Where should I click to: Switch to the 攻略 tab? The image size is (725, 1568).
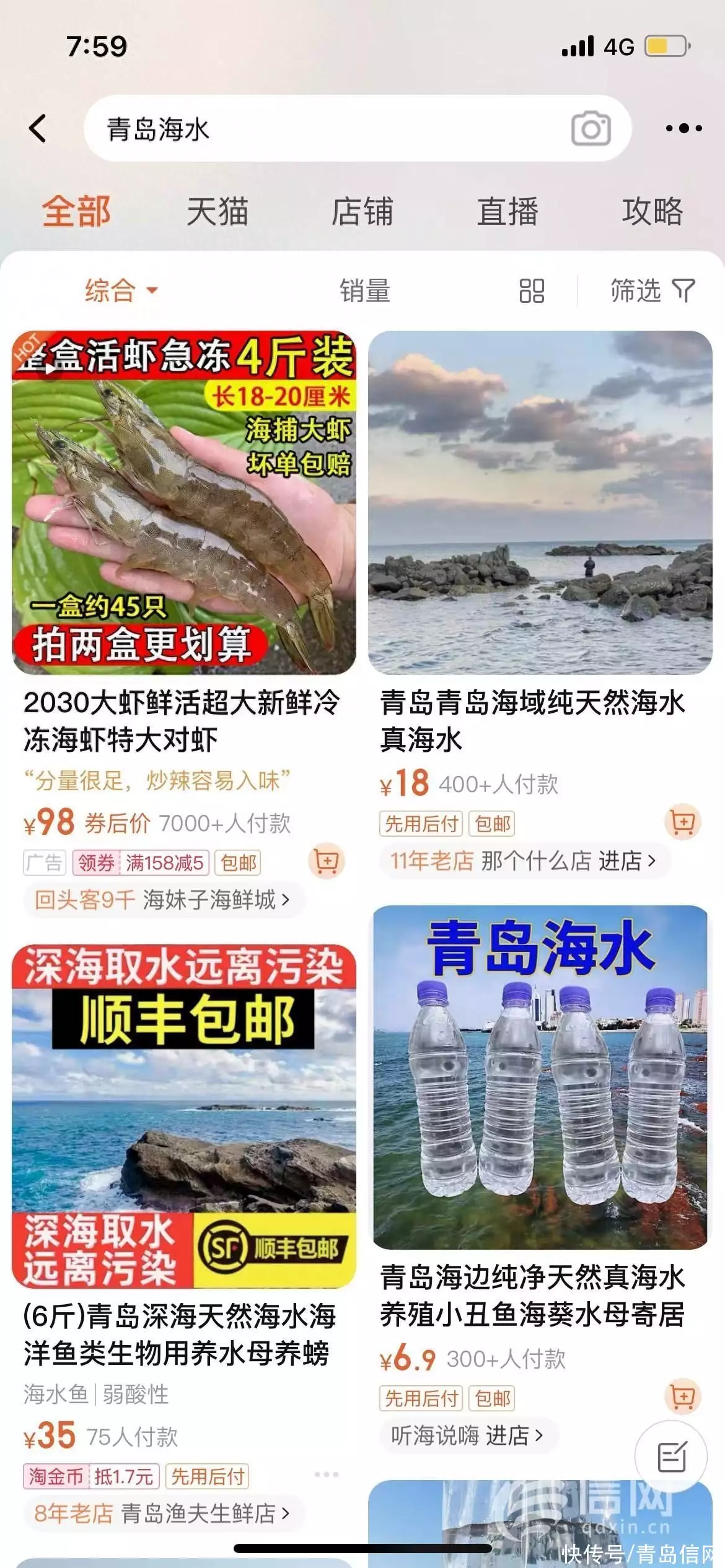(x=652, y=212)
